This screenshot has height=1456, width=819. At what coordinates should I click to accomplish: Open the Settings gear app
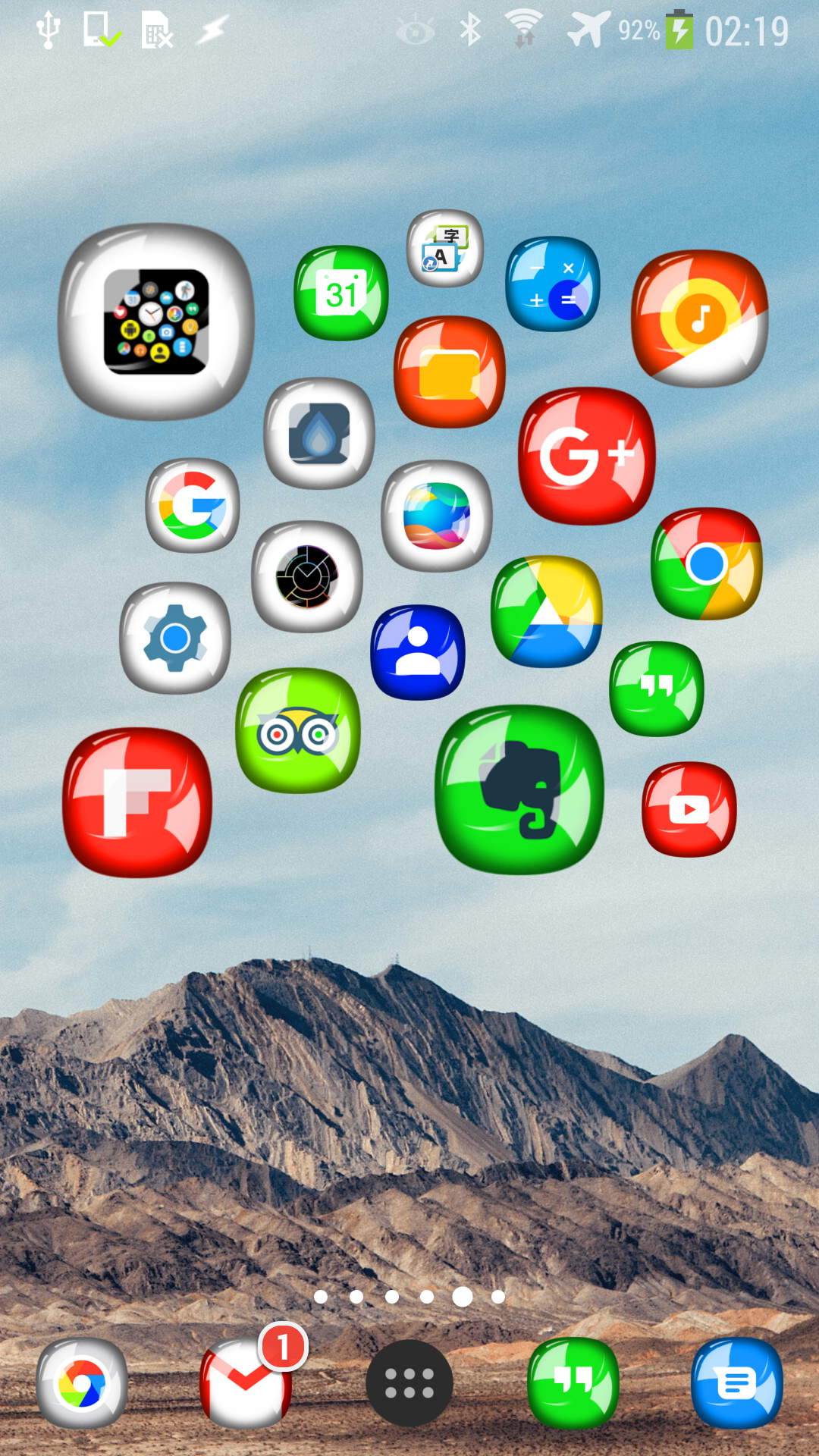(175, 638)
